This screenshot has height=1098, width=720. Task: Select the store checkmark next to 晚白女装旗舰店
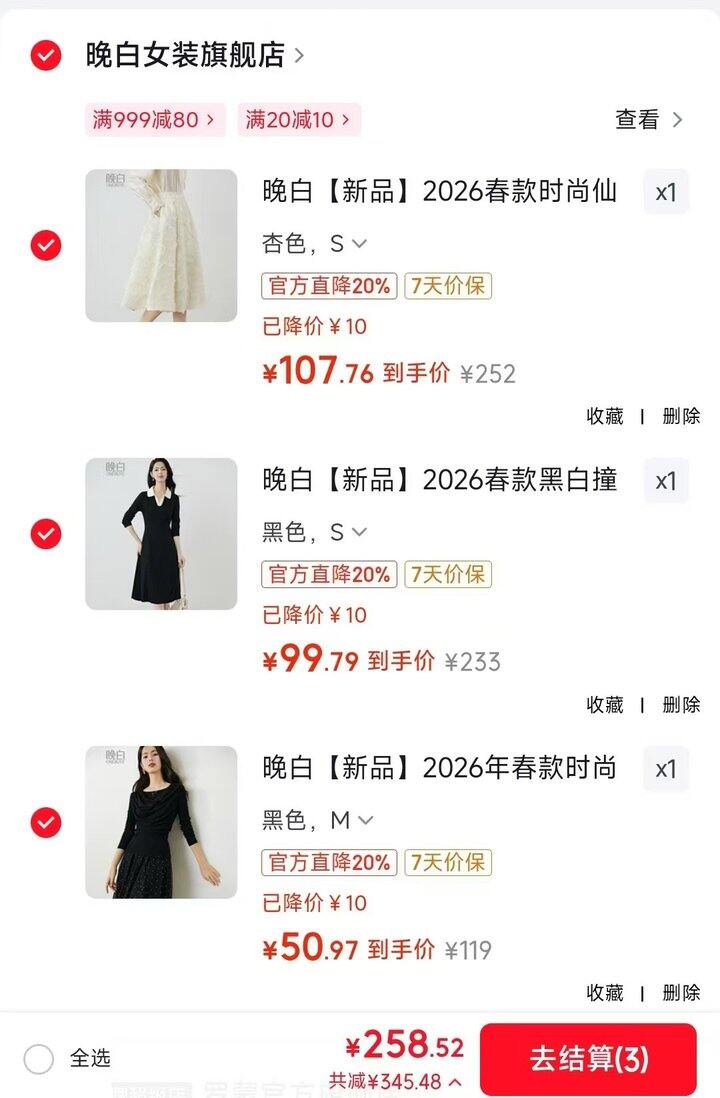[43, 57]
